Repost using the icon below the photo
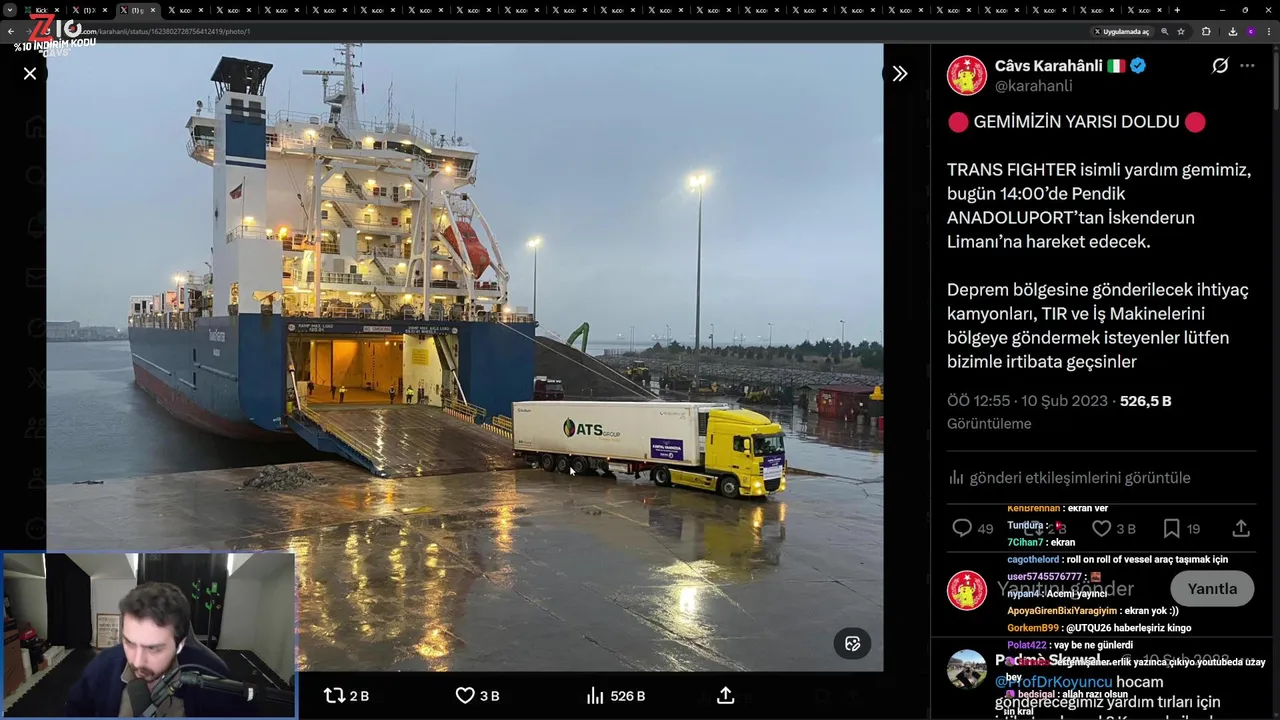Image resolution: width=1280 pixels, height=720 pixels. [335, 695]
